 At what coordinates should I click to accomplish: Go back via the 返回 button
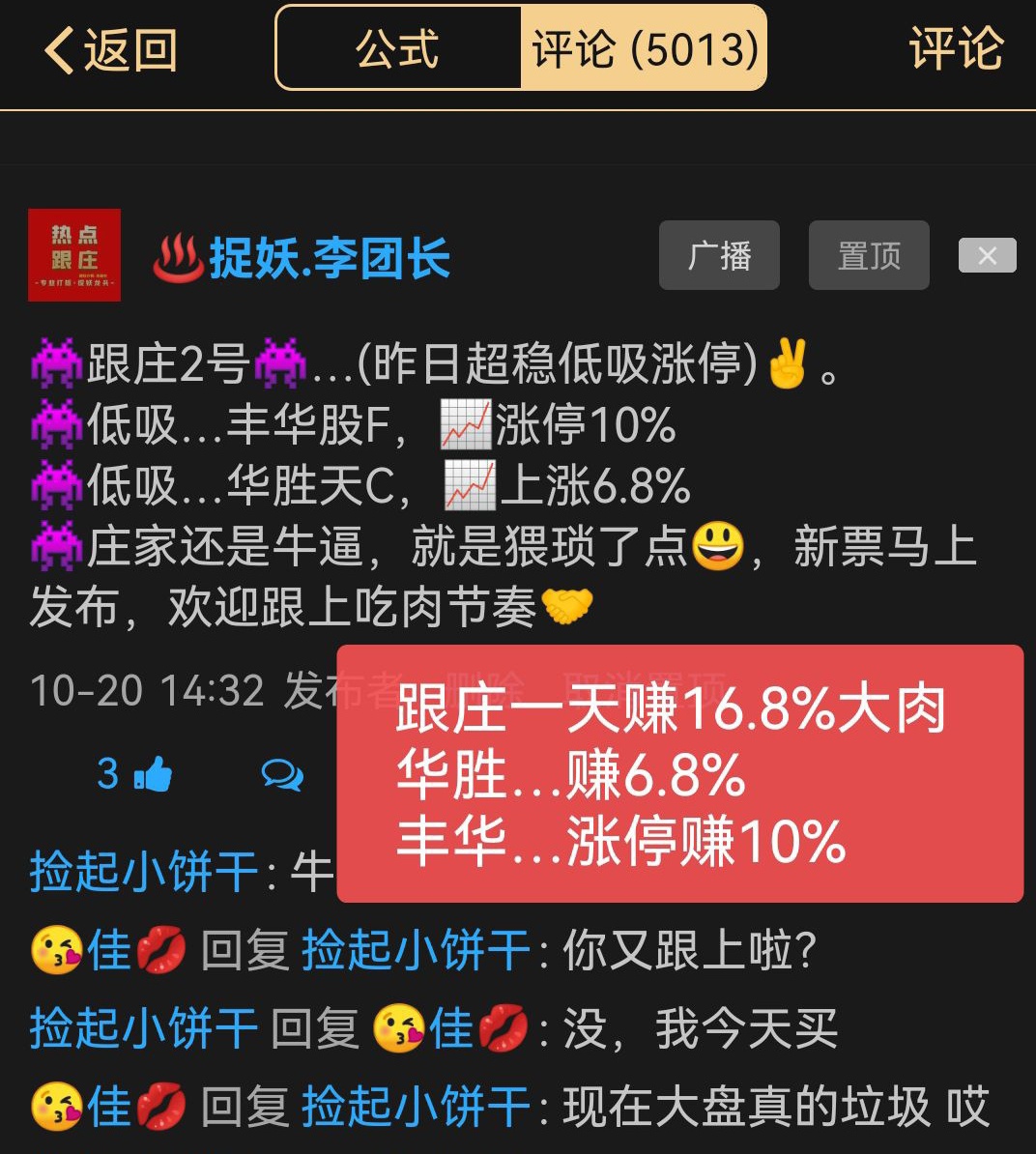pos(110,50)
